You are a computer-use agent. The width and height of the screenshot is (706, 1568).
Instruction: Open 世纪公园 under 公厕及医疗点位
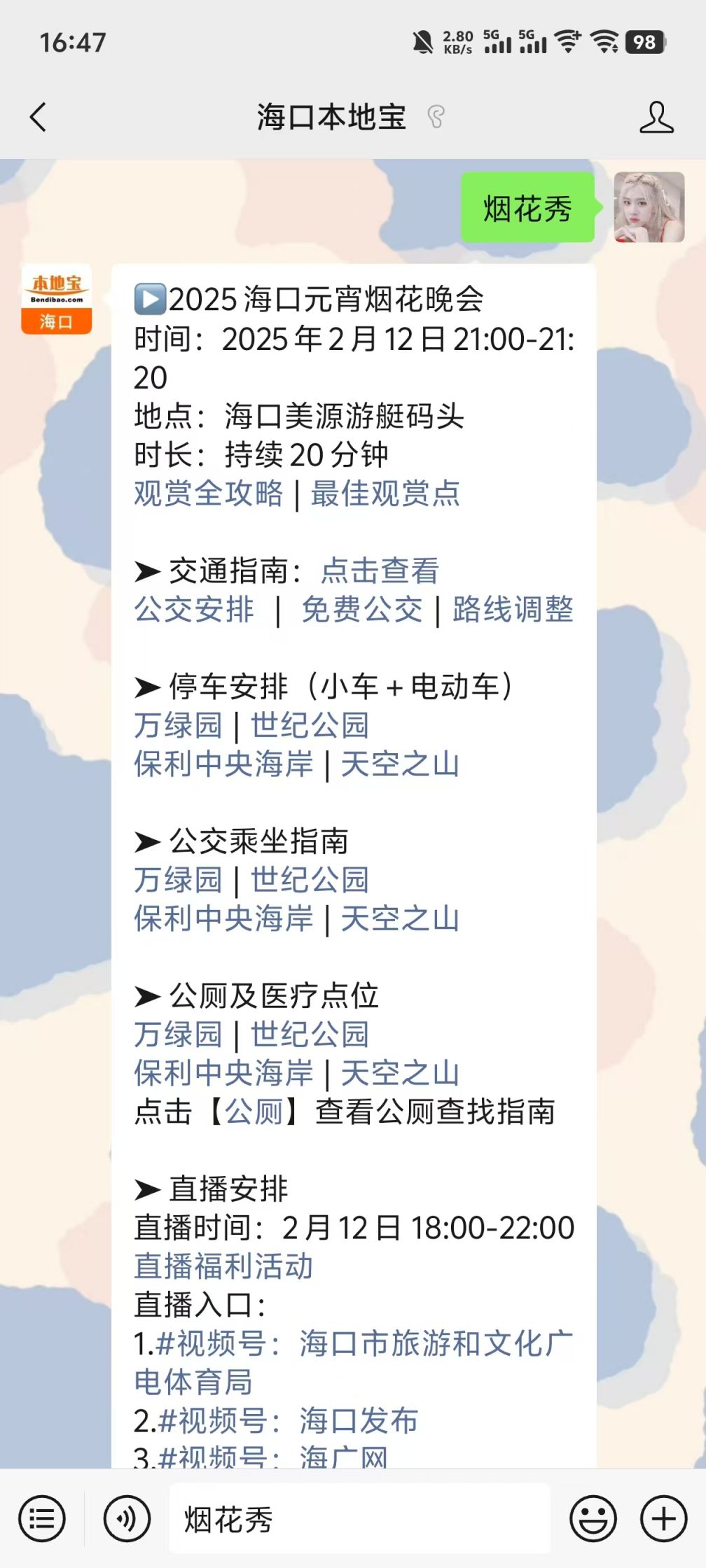pos(310,1034)
